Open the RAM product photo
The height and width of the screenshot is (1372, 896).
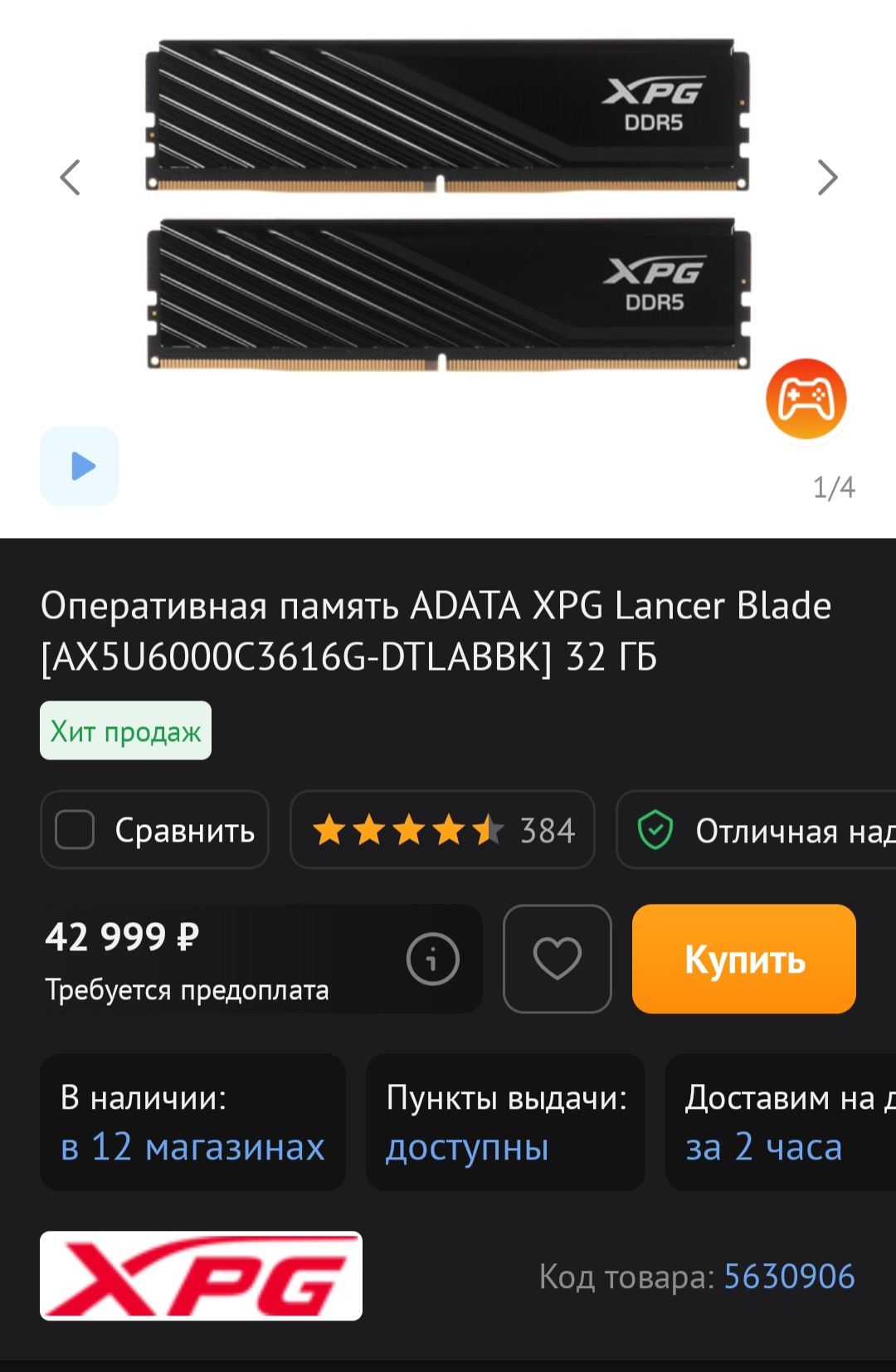448,203
